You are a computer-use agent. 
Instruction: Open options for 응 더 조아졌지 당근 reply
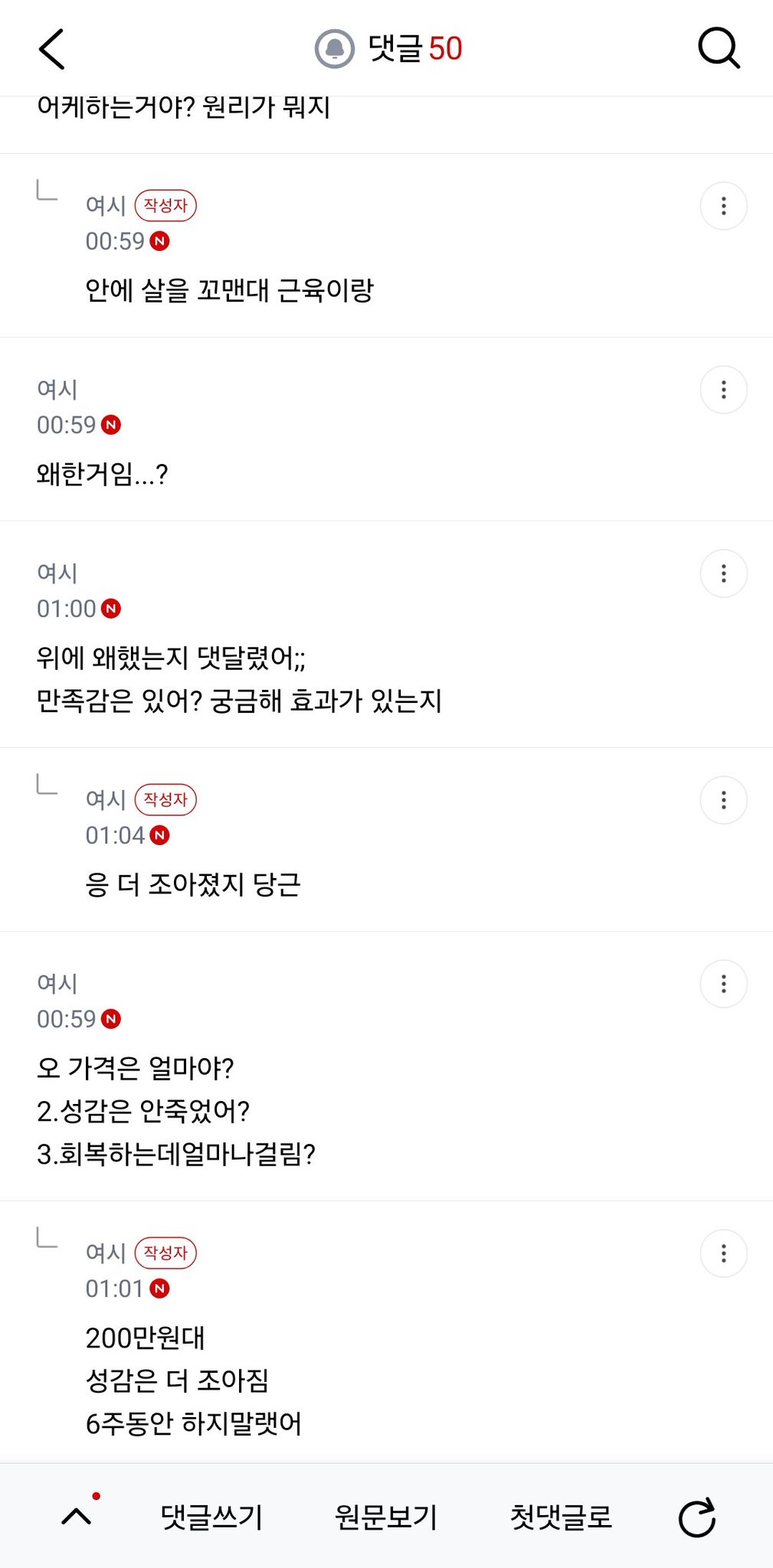pyautogui.click(x=723, y=800)
